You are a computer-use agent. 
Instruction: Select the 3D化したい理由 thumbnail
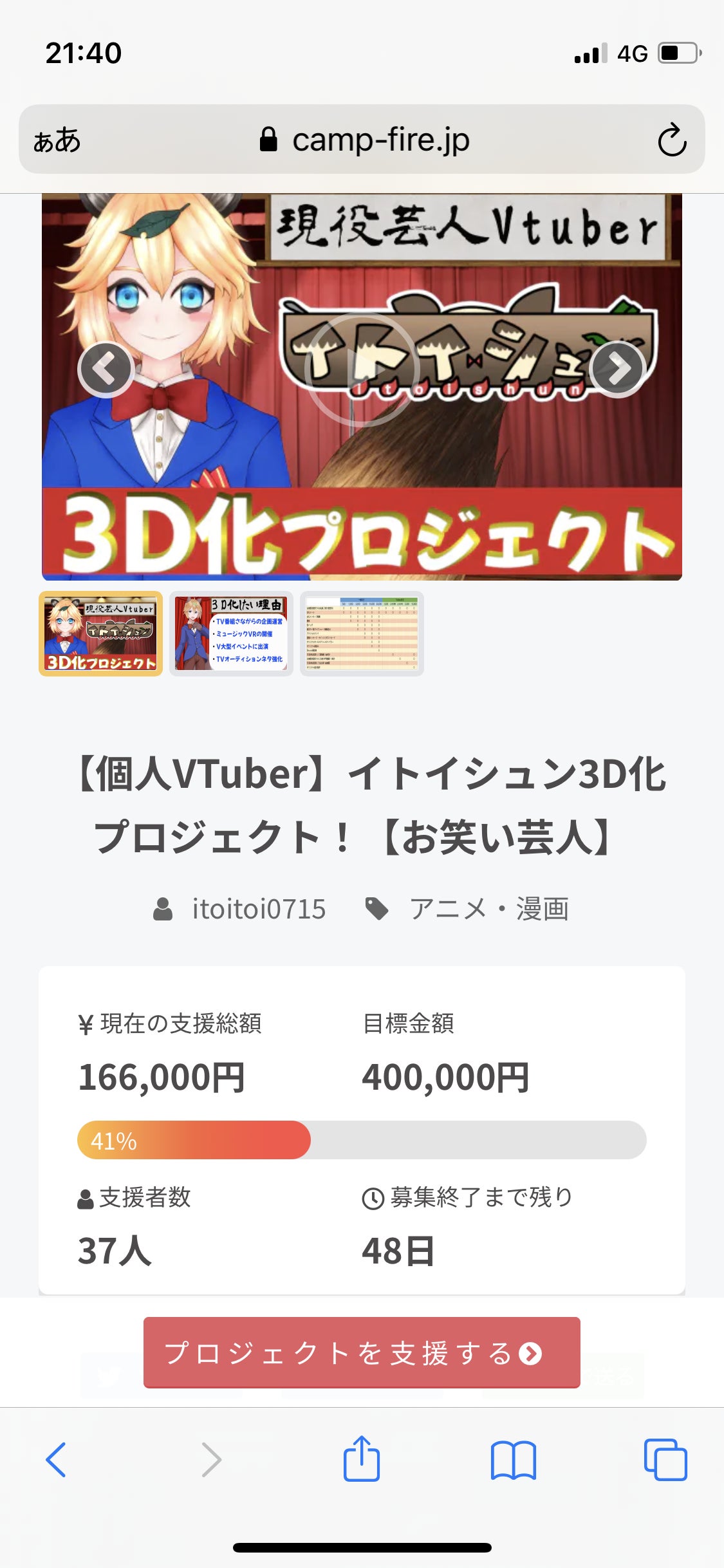point(231,633)
